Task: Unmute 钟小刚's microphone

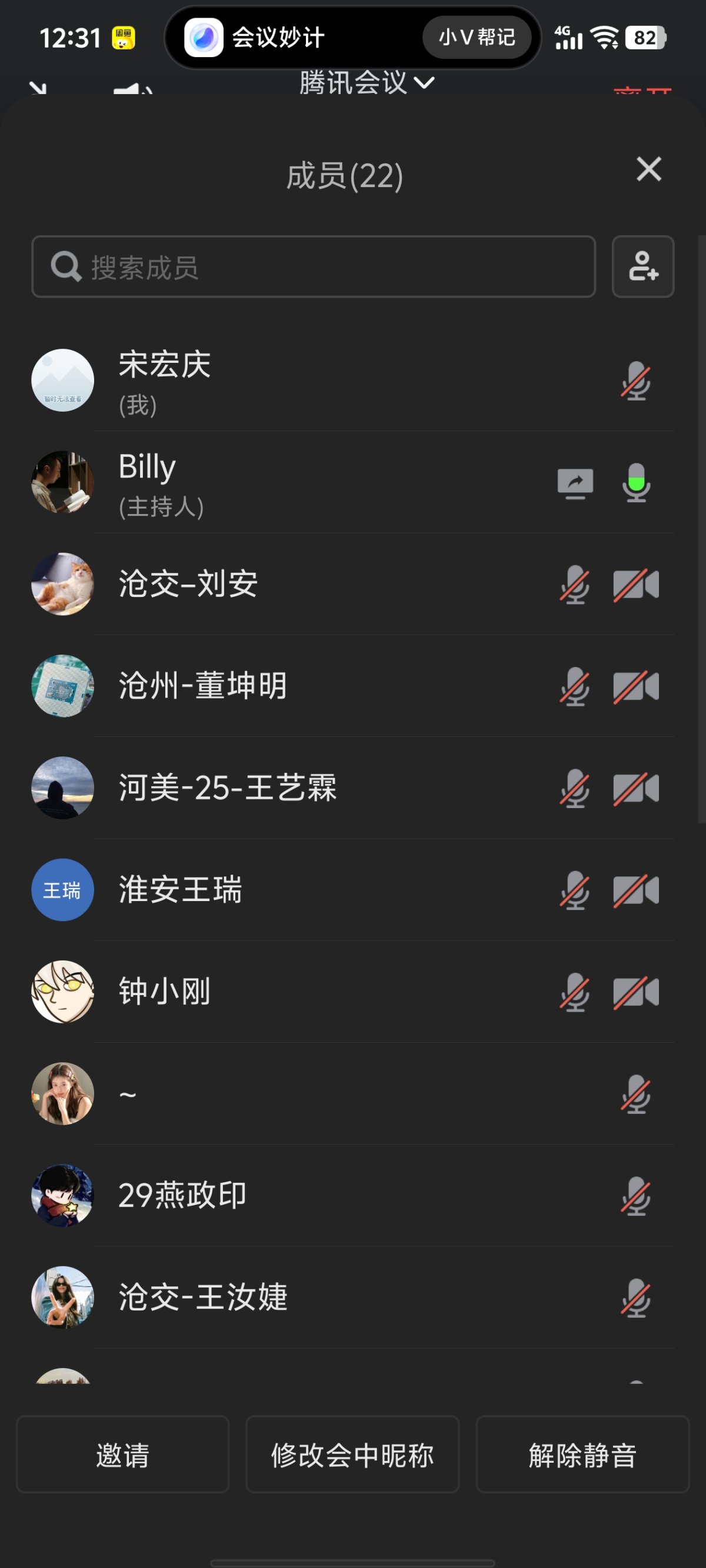Action: click(575, 991)
